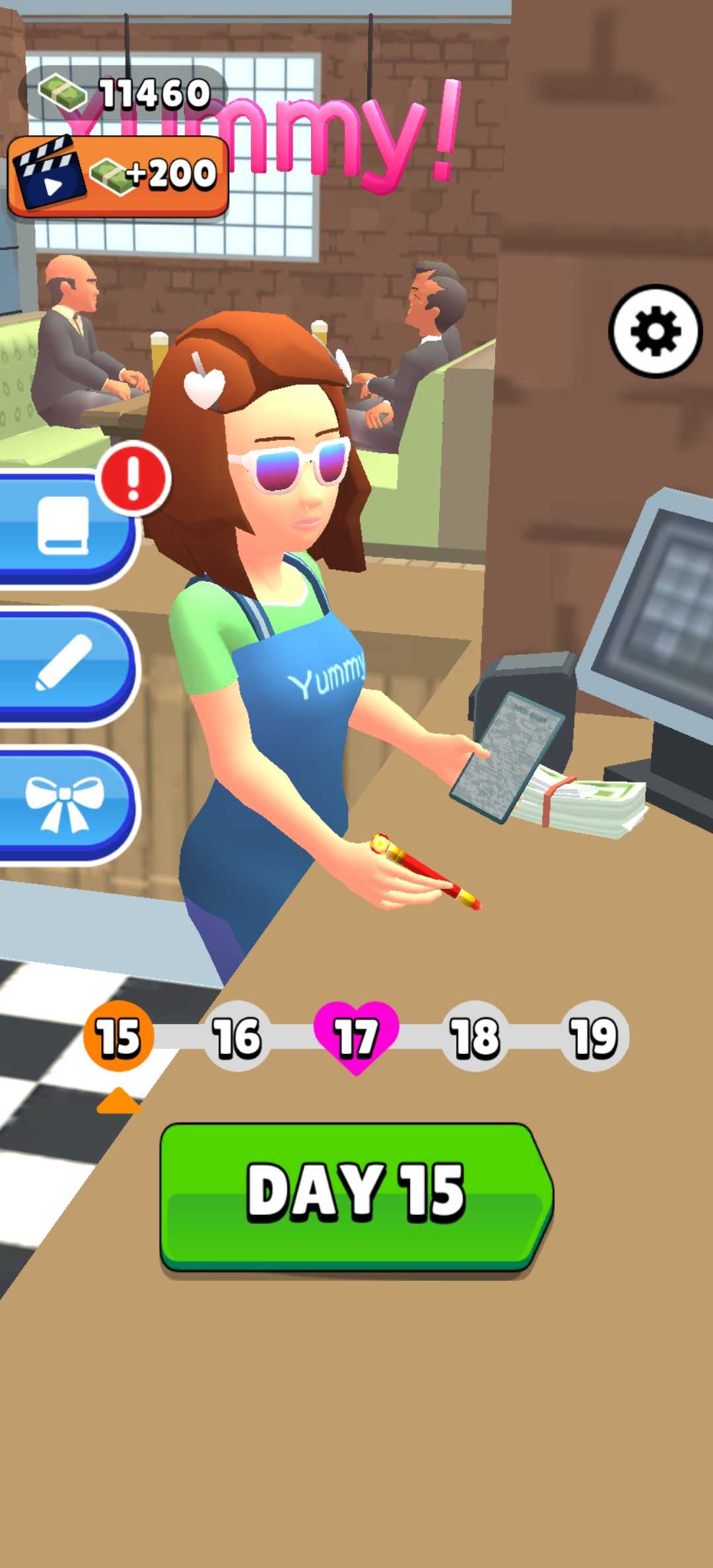Viewport: 713px width, 1568px height.
Task: Watch video ad for +200 cash
Action: (118, 176)
